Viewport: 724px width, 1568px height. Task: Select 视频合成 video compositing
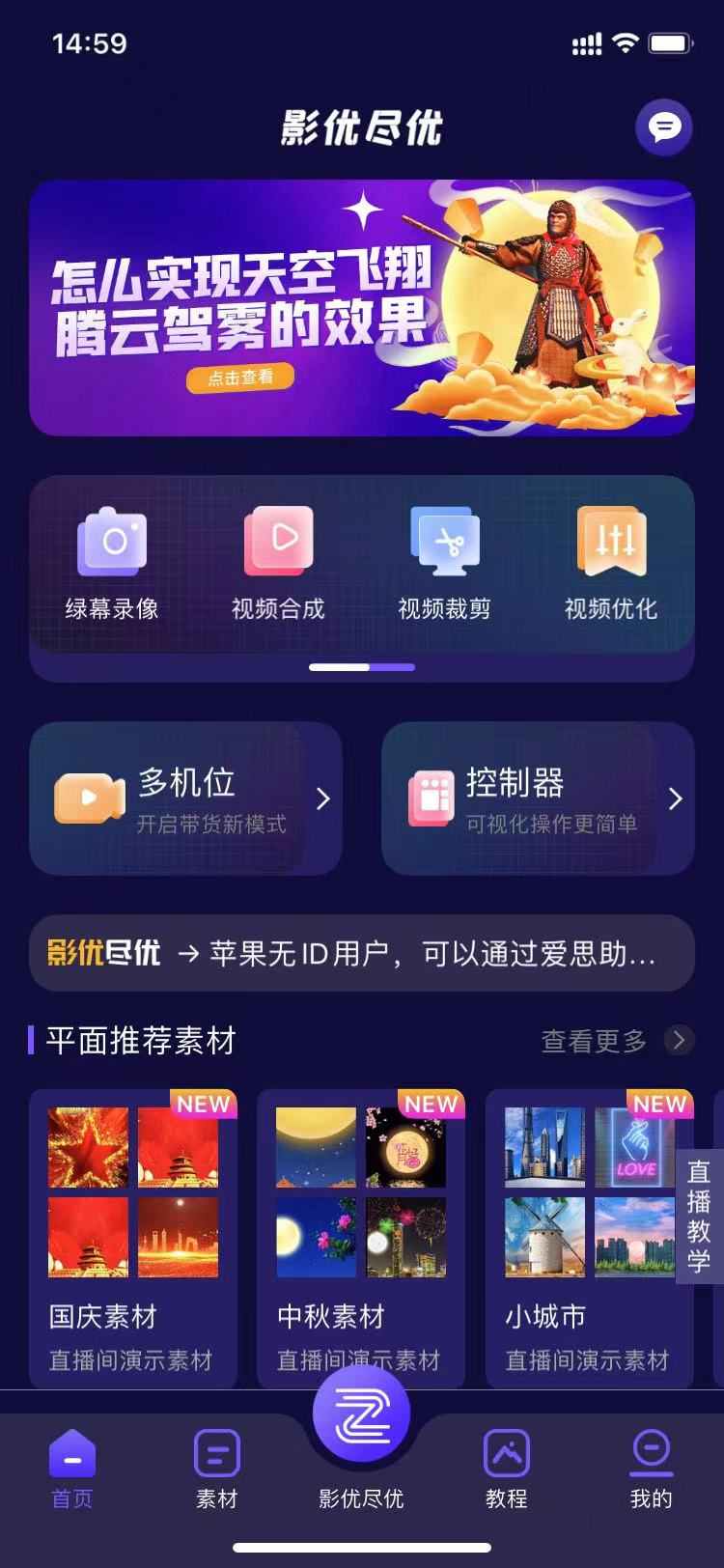coord(278,564)
